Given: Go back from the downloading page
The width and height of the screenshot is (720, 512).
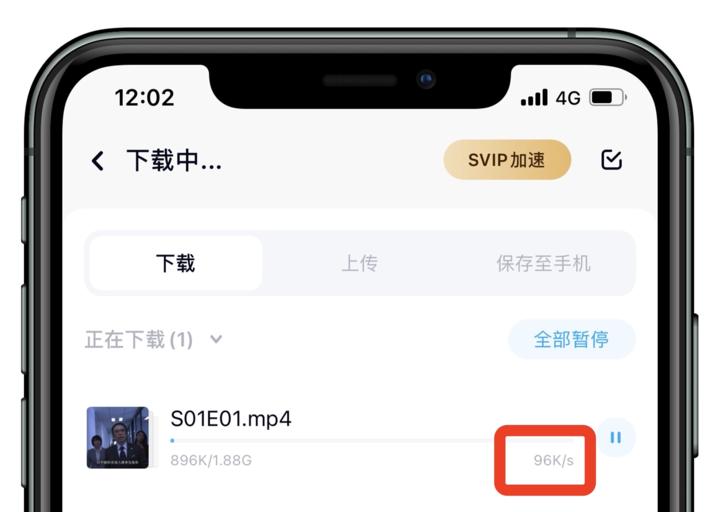Looking at the screenshot, I should pyautogui.click(x=97, y=161).
